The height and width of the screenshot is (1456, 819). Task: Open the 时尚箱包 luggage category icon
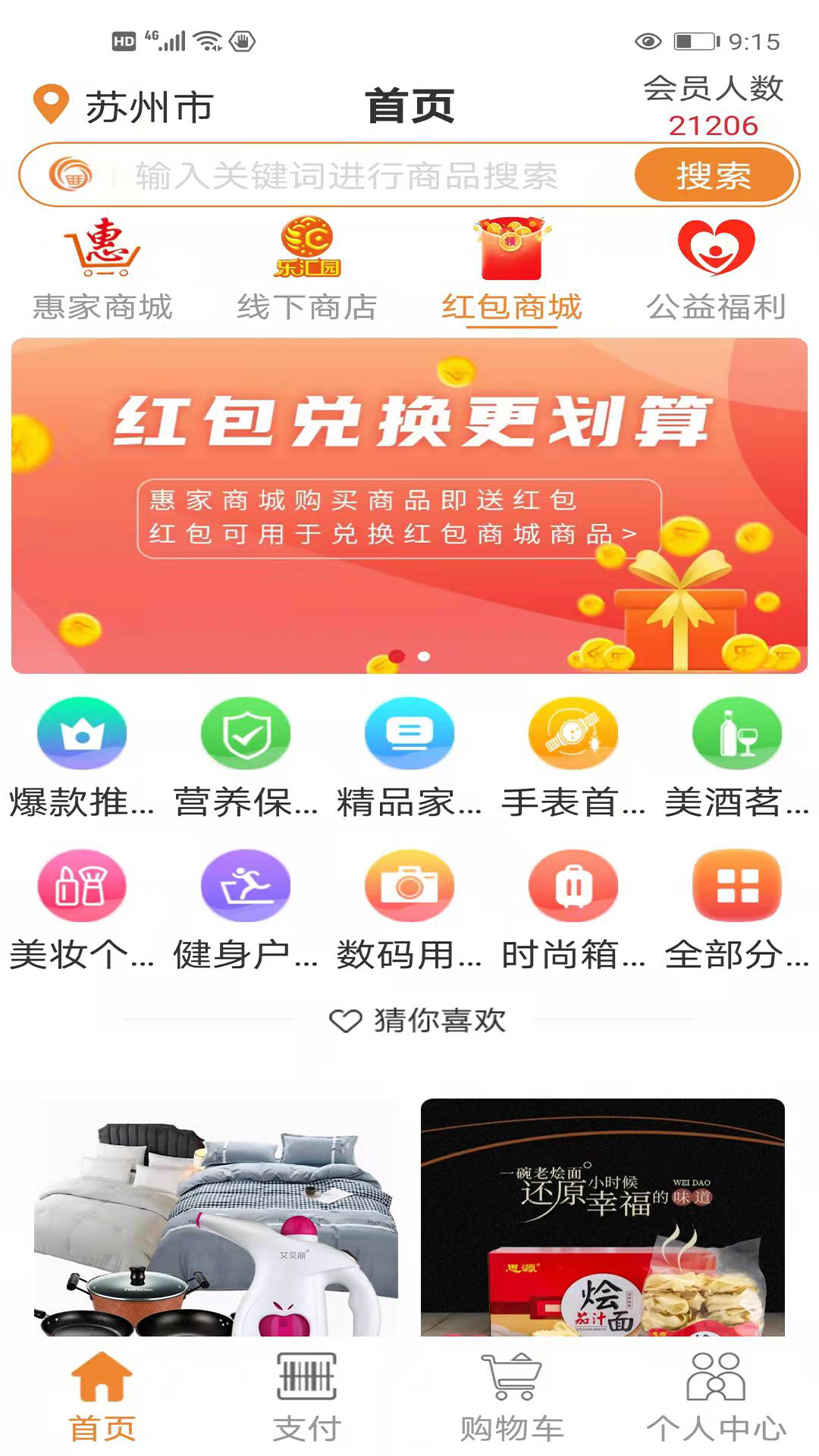(x=573, y=886)
